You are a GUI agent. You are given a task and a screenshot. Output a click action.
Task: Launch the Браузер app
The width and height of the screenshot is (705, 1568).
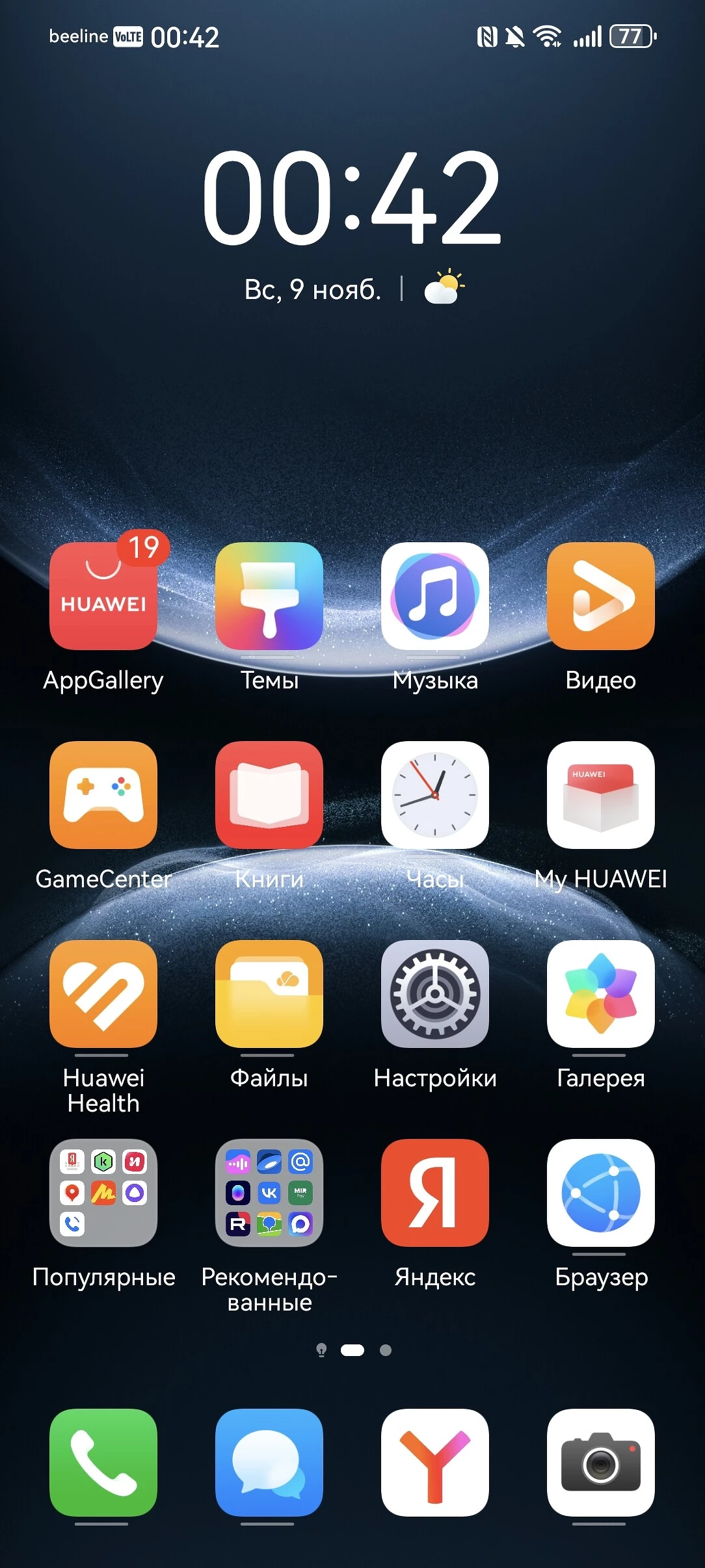[x=601, y=1193]
